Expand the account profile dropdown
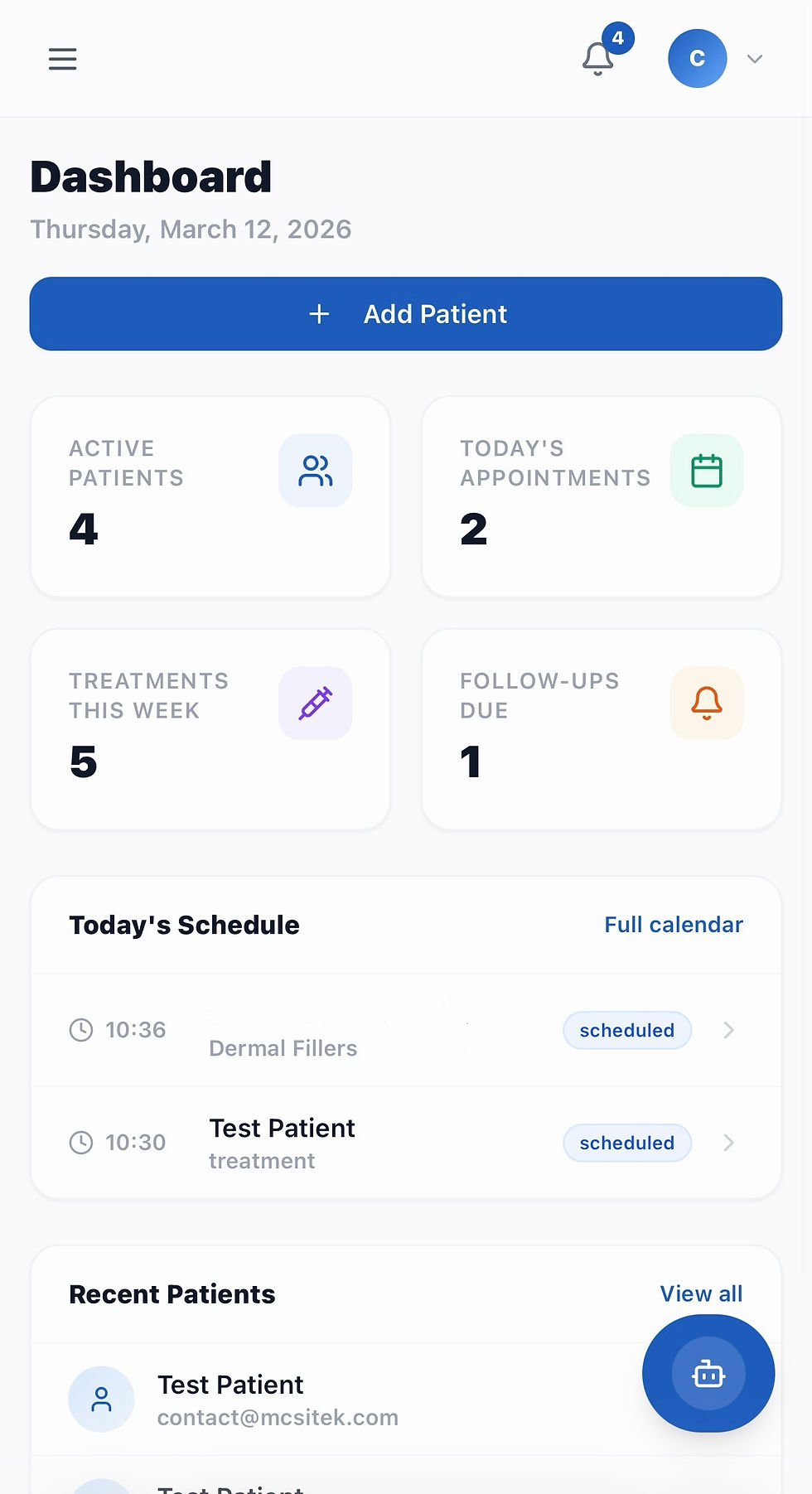 tap(753, 59)
